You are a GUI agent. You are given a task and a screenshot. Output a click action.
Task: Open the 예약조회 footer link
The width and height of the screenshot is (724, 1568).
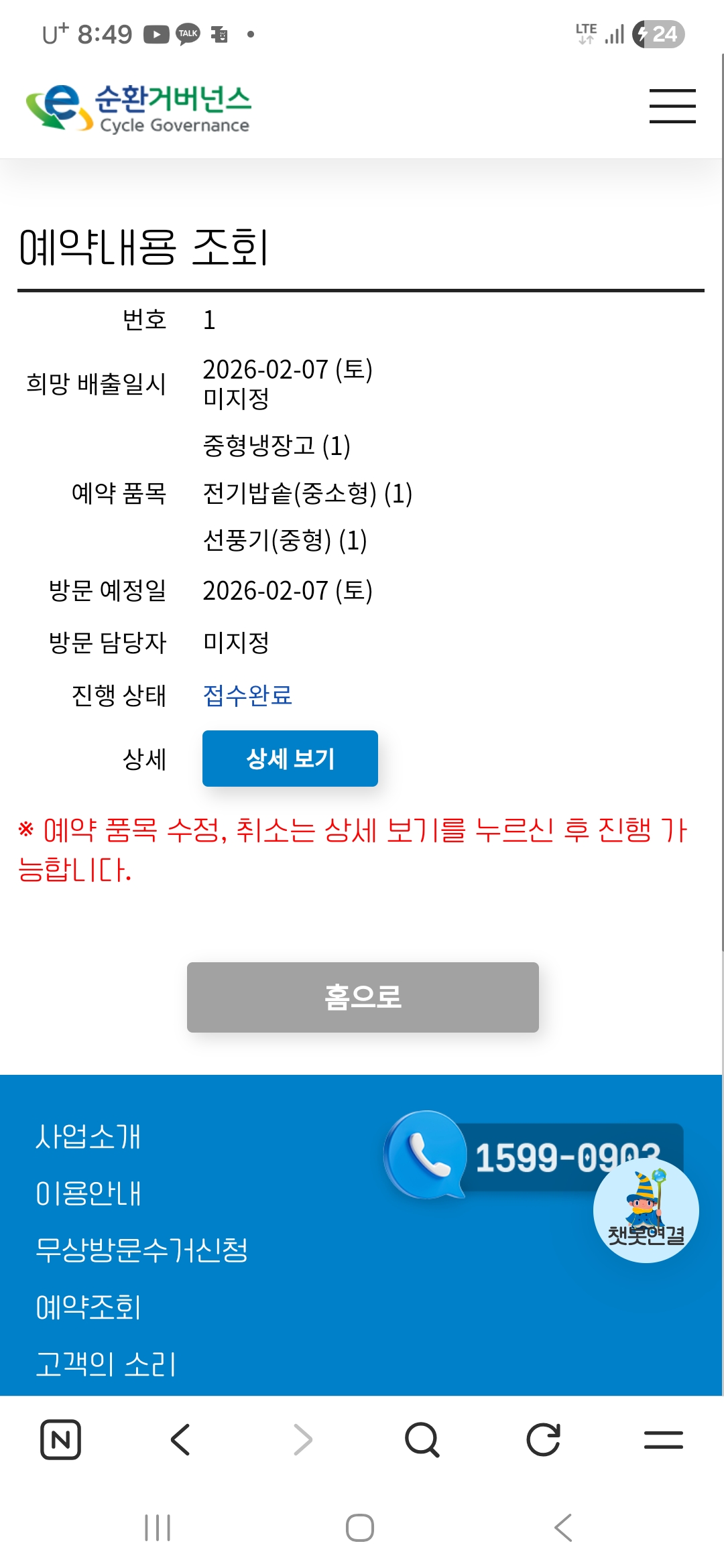88,1307
